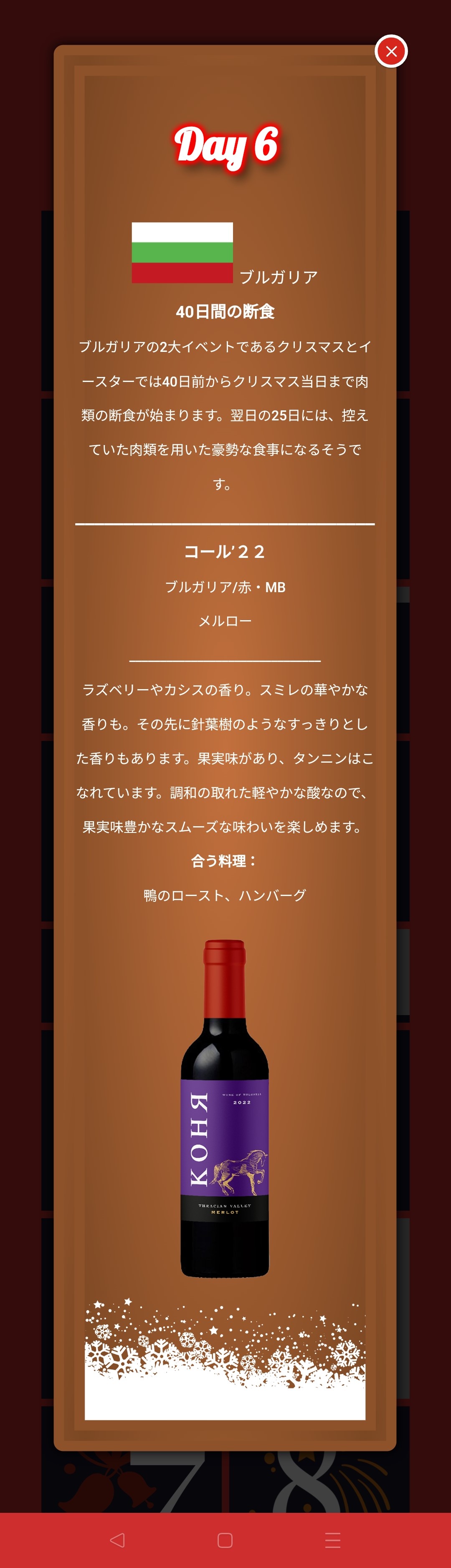Tap the system back button
The width and height of the screenshot is (451, 1568).
117,1540
